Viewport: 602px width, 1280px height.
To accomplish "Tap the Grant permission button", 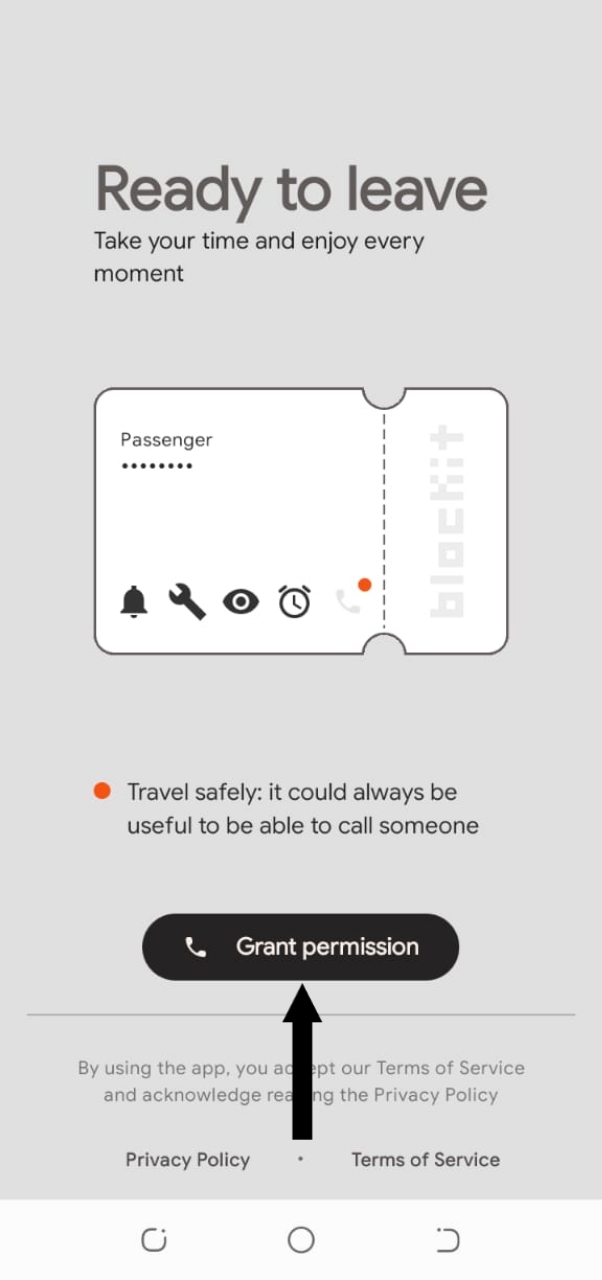I will (300, 946).
